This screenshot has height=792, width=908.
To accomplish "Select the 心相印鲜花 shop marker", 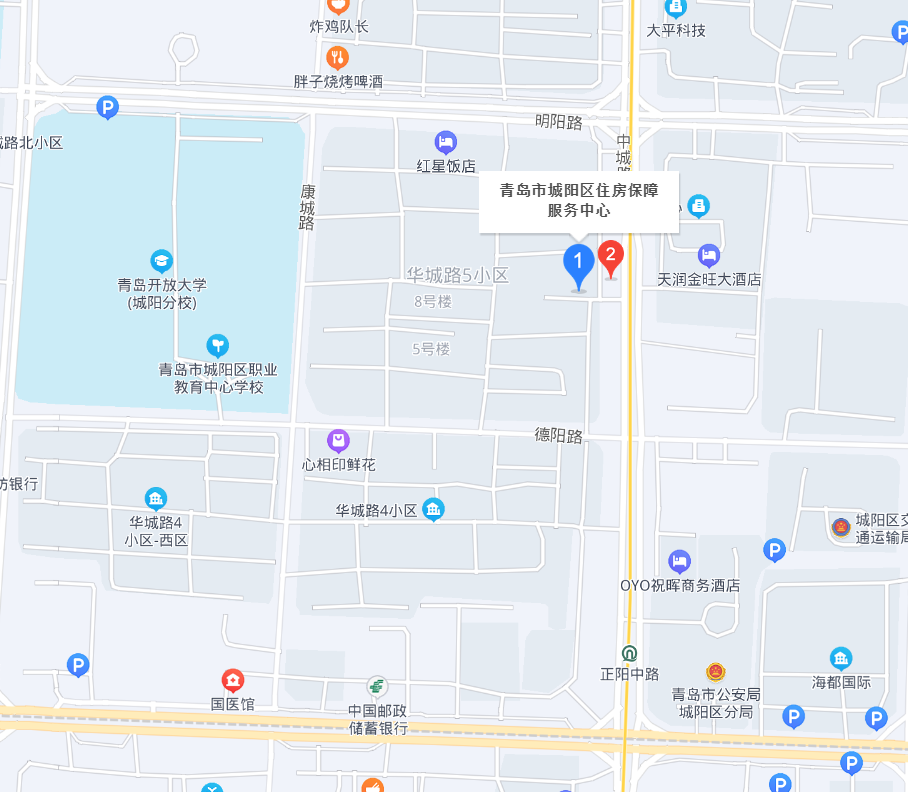I will 339,440.
